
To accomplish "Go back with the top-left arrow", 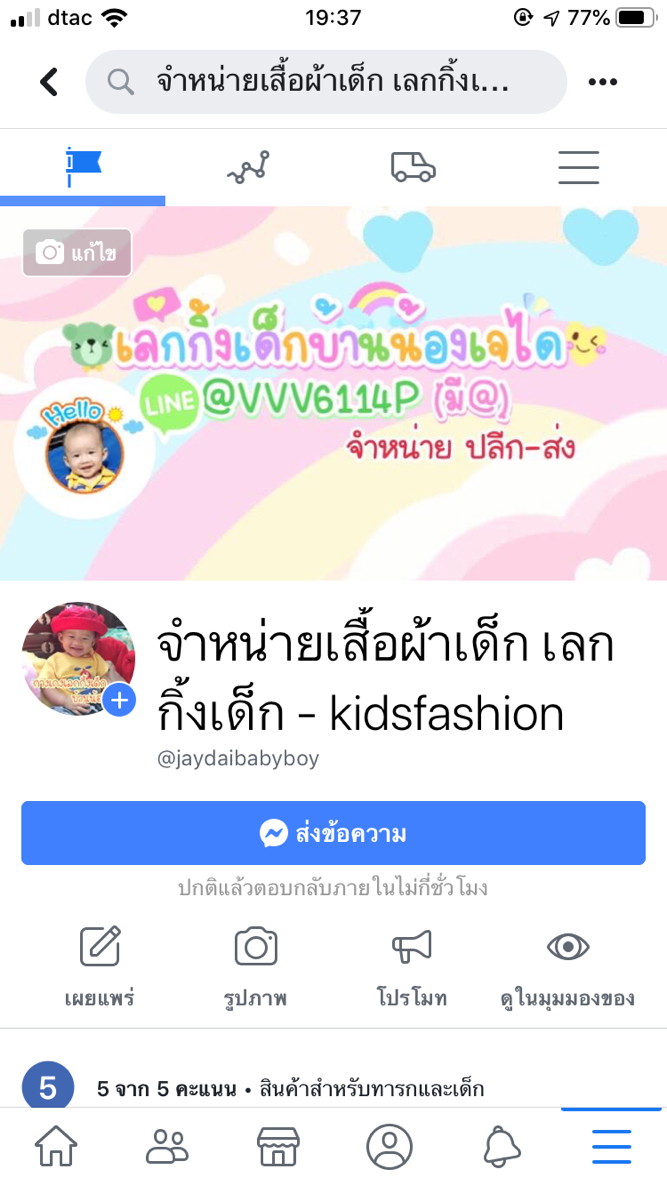I will (x=49, y=82).
